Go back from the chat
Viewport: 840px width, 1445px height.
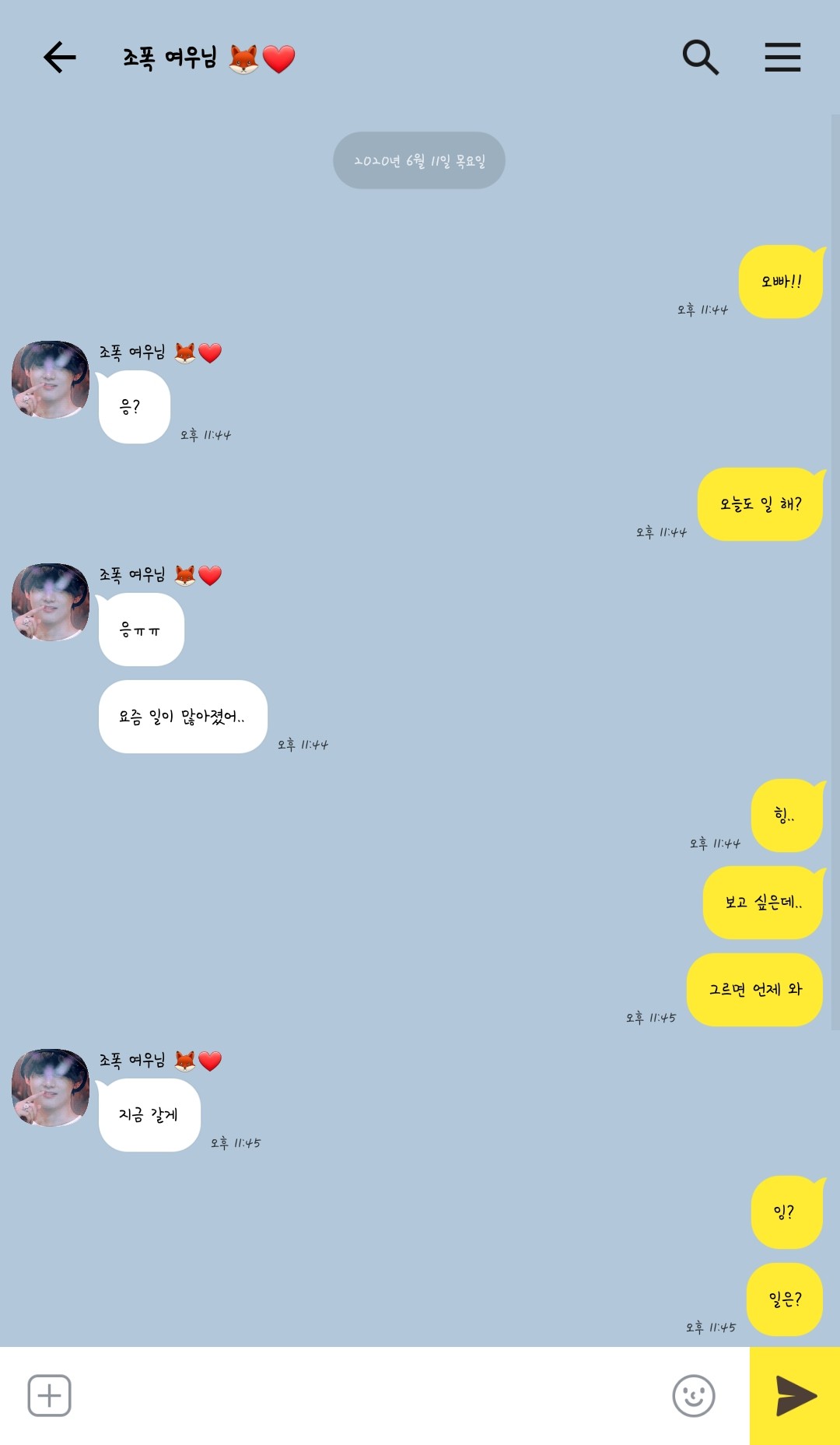coord(59,58)
